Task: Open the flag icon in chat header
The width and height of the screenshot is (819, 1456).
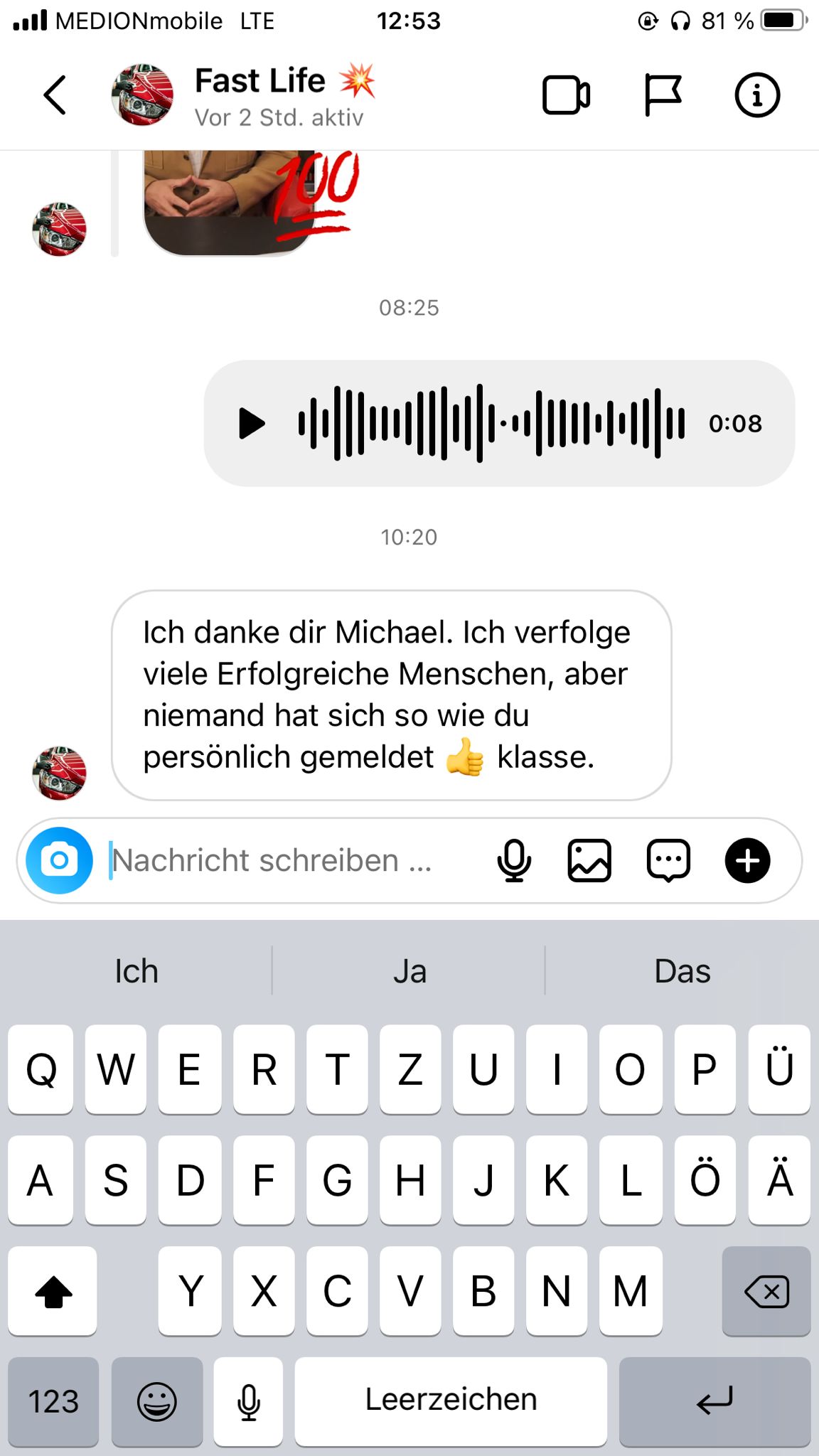Action: 663,95
